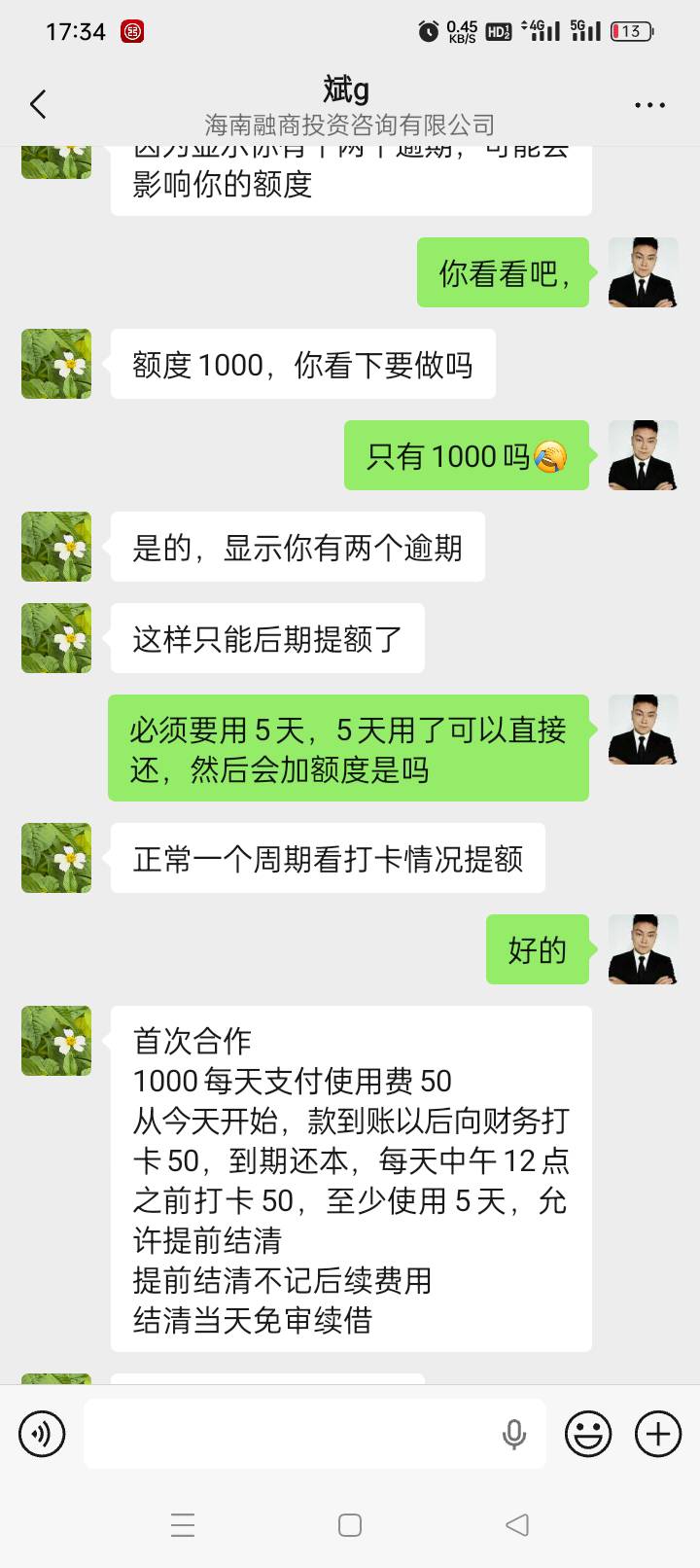Go to home via system navigation bar

coord(350,1524)
